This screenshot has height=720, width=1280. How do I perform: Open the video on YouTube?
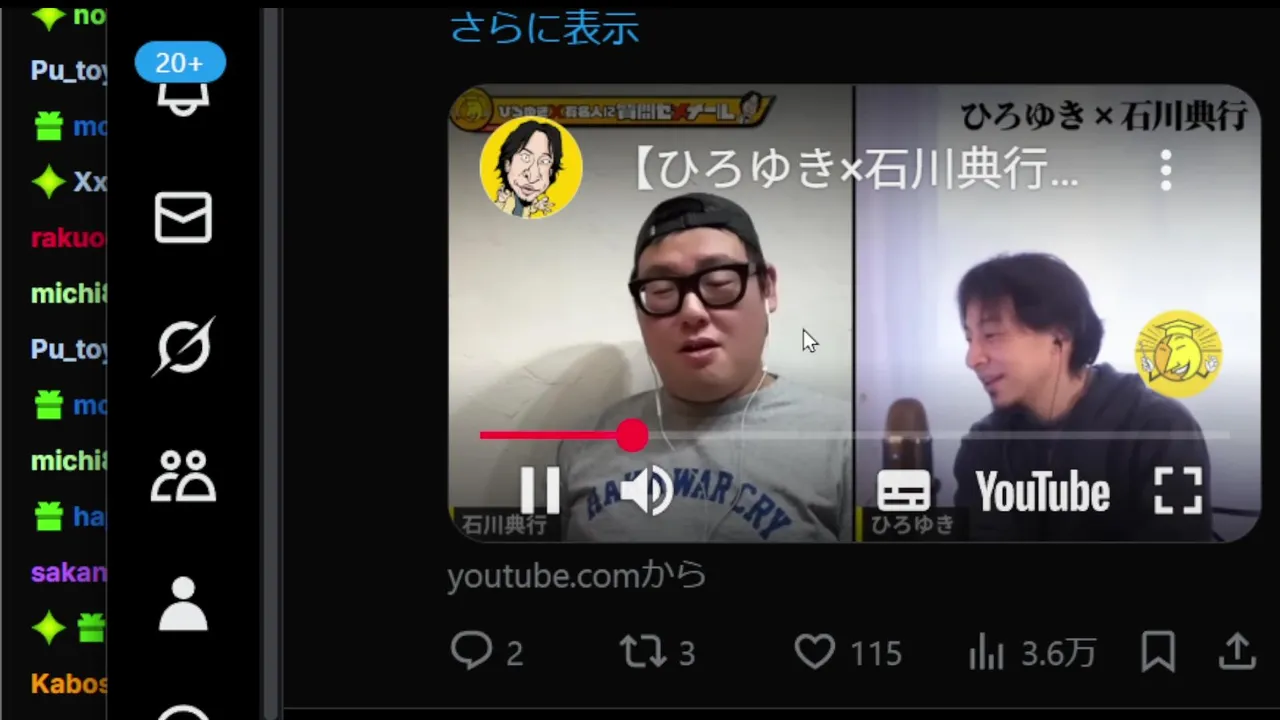(x=1042, y=492)
